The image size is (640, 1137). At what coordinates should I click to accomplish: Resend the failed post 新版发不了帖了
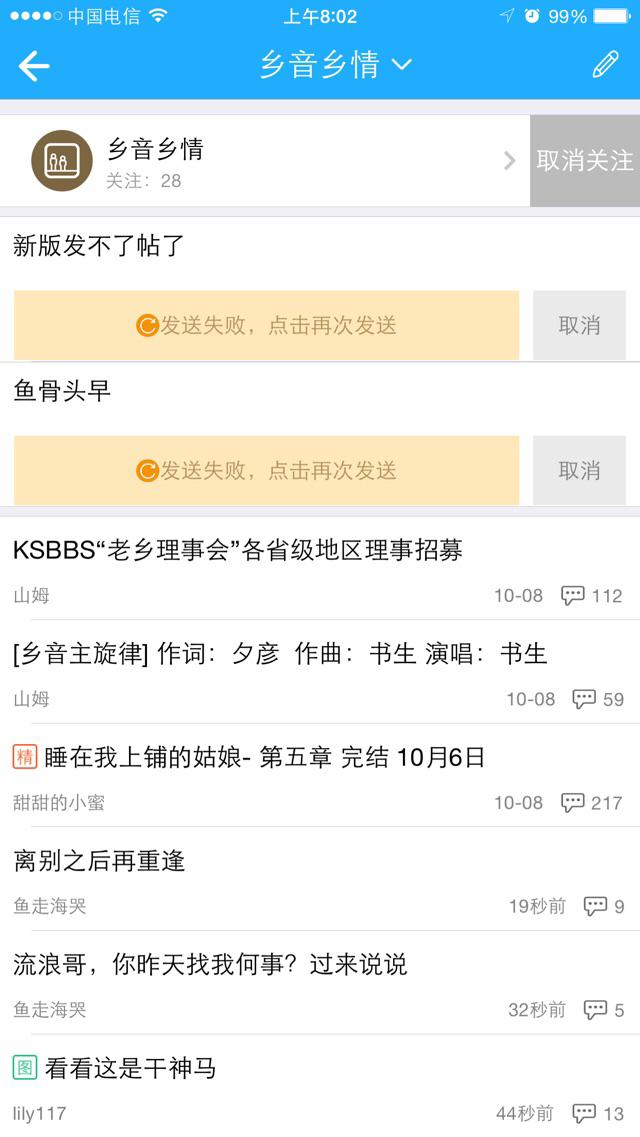[x=267, y=326]
